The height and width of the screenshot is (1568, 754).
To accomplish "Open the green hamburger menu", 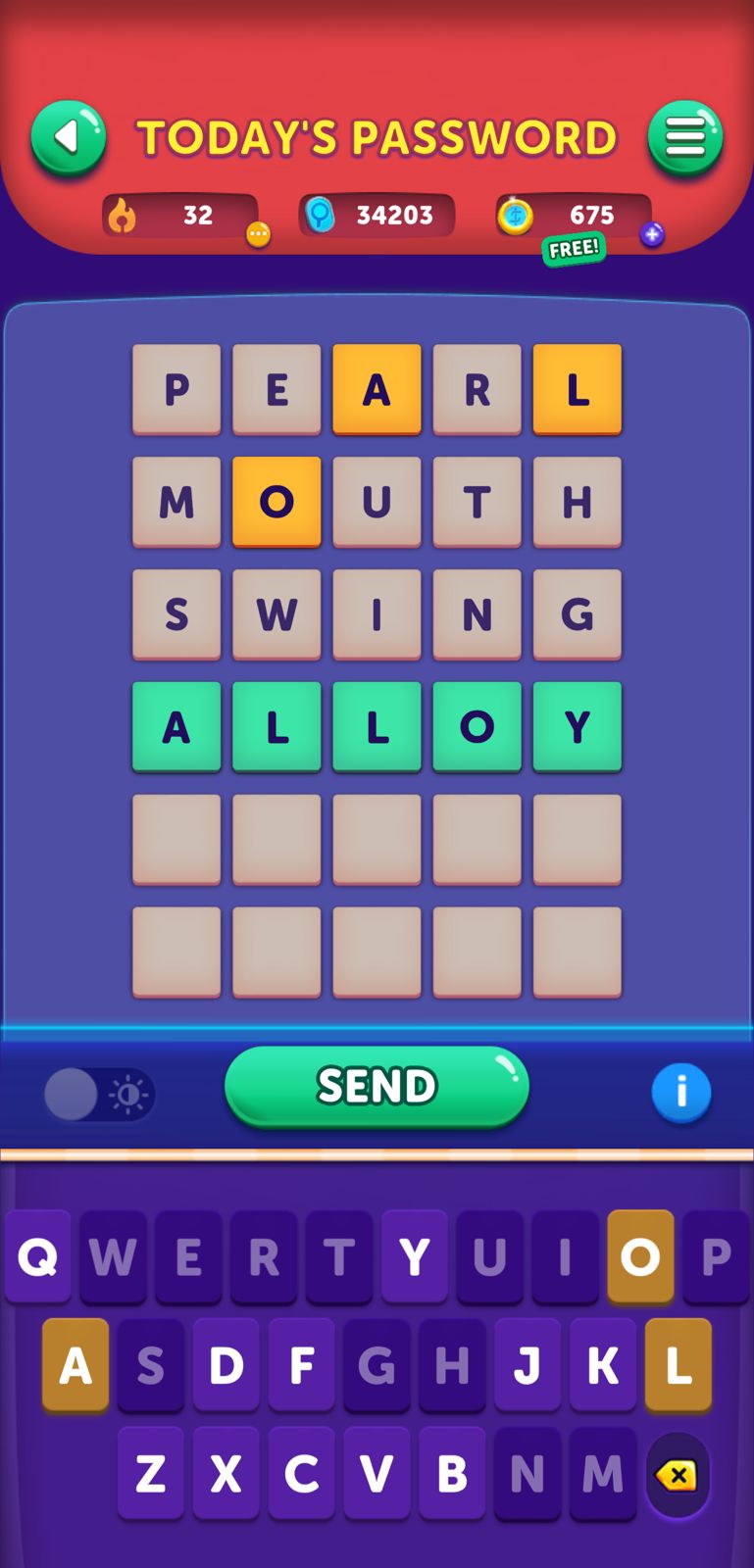I will (685, 137).
